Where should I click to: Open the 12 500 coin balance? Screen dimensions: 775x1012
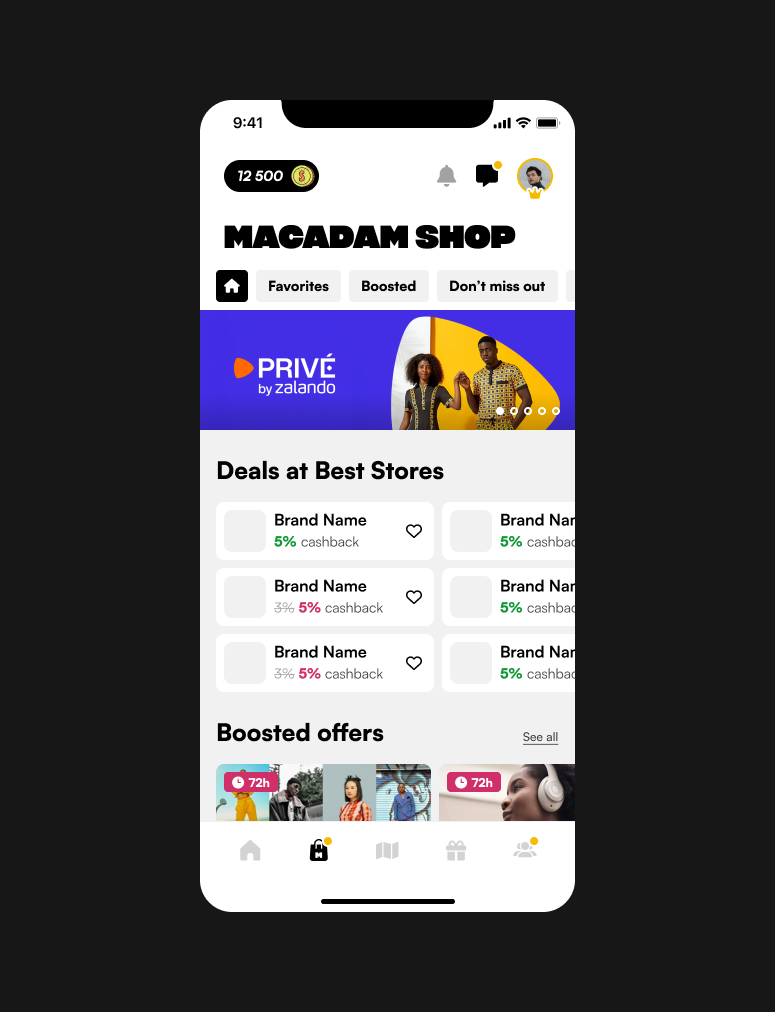click(x=271, y=176)
